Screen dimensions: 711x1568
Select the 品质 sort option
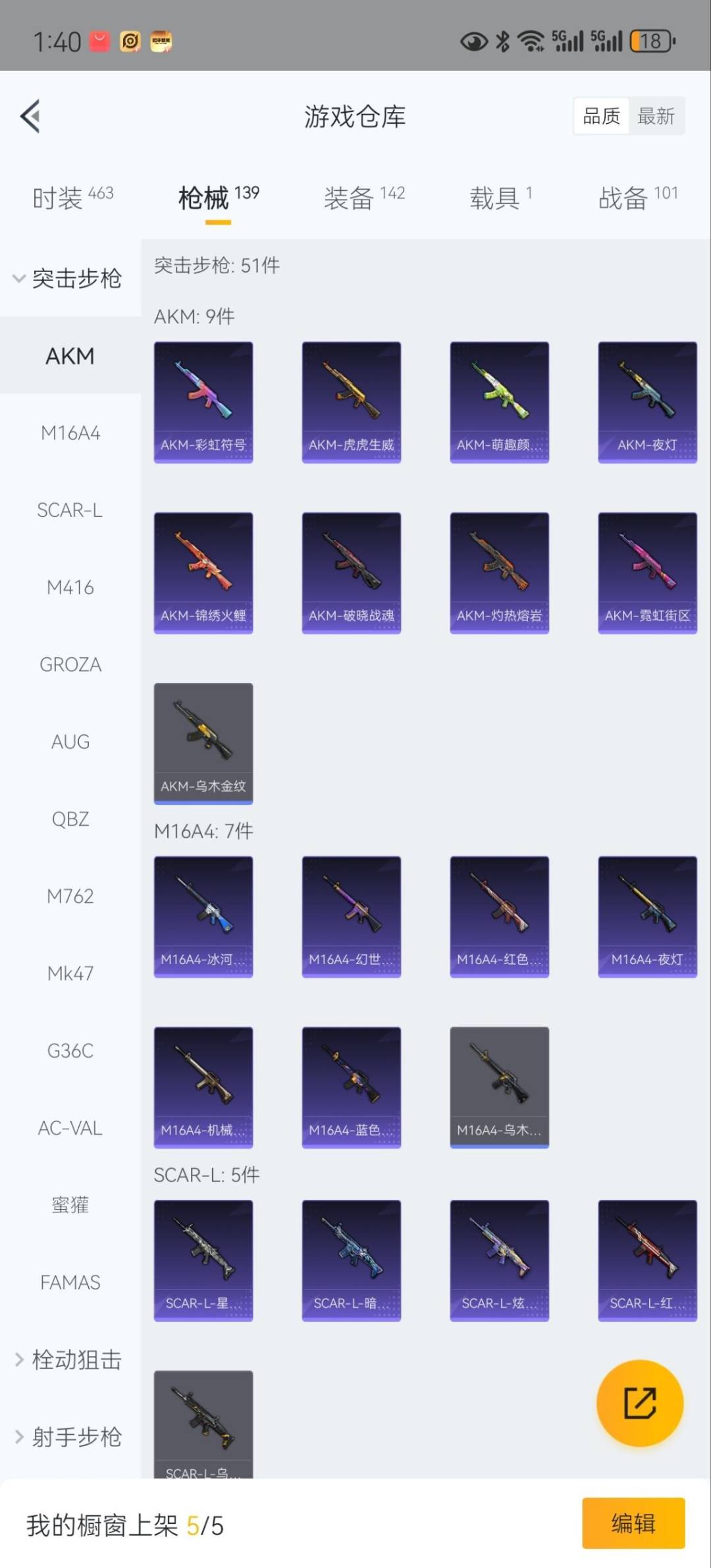coord(601,117)
